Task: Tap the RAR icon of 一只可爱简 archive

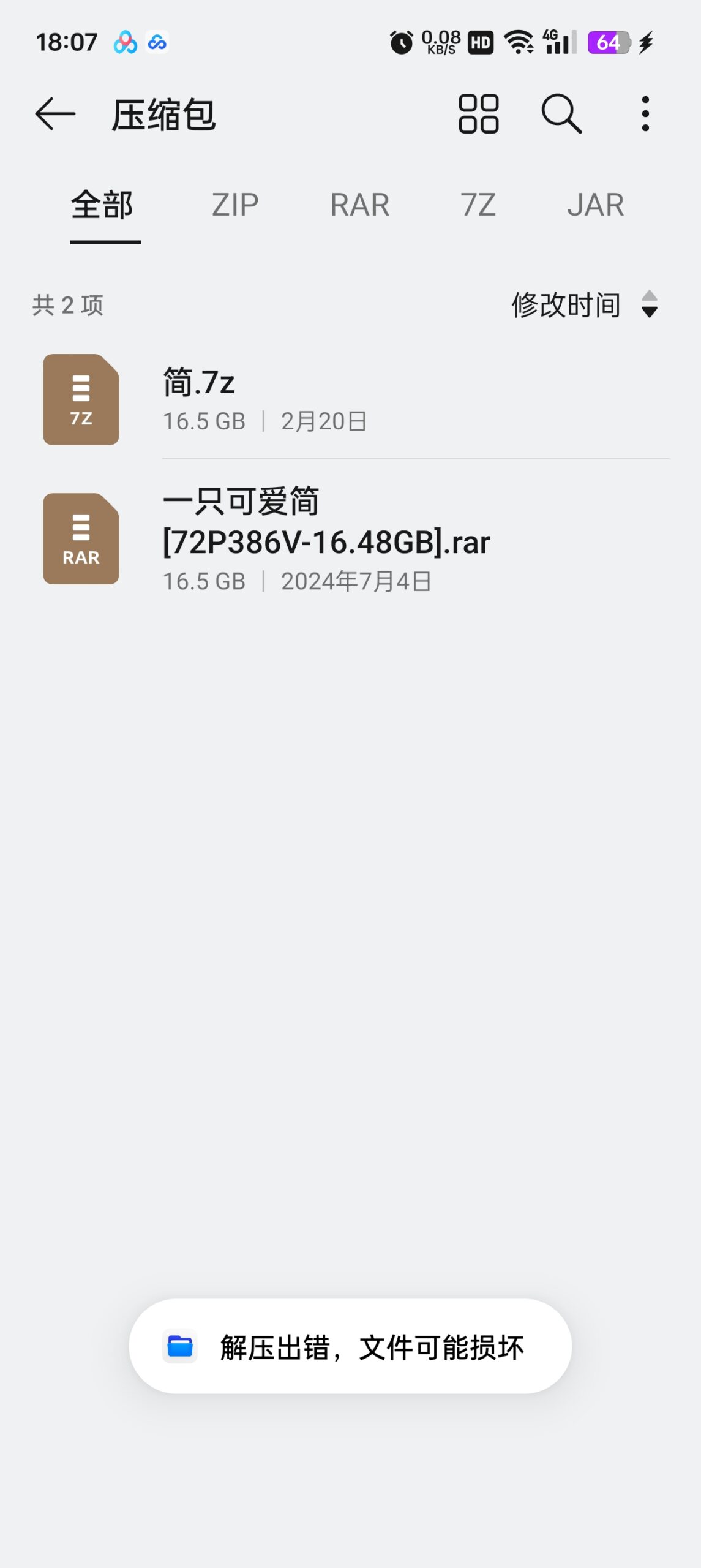Action: coord(81,540)
